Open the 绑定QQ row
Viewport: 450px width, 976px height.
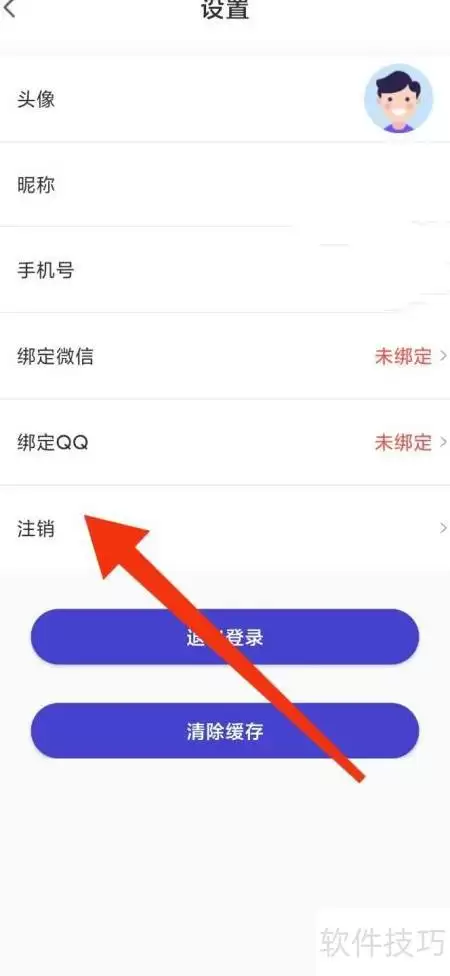tap(225, 443)
